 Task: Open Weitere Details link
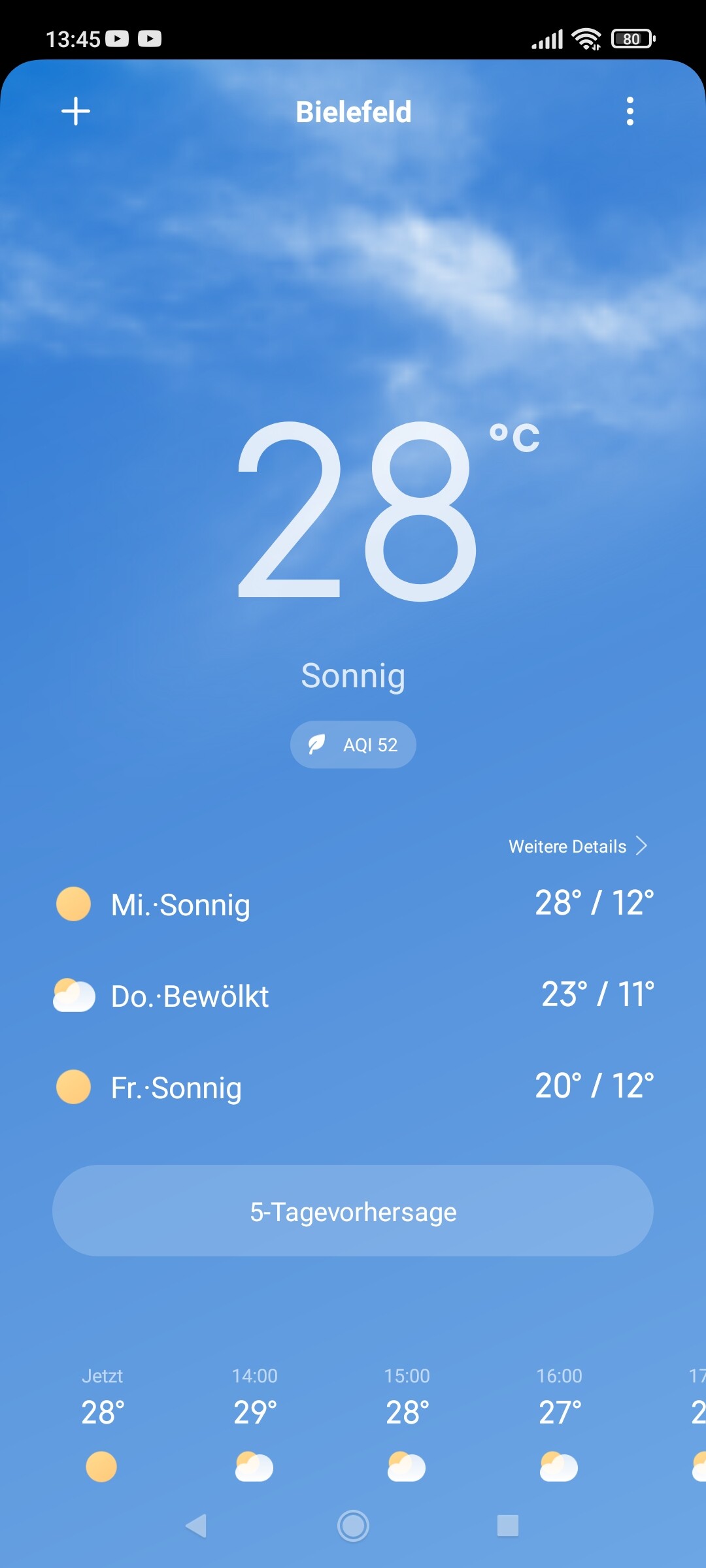point(578,846)
